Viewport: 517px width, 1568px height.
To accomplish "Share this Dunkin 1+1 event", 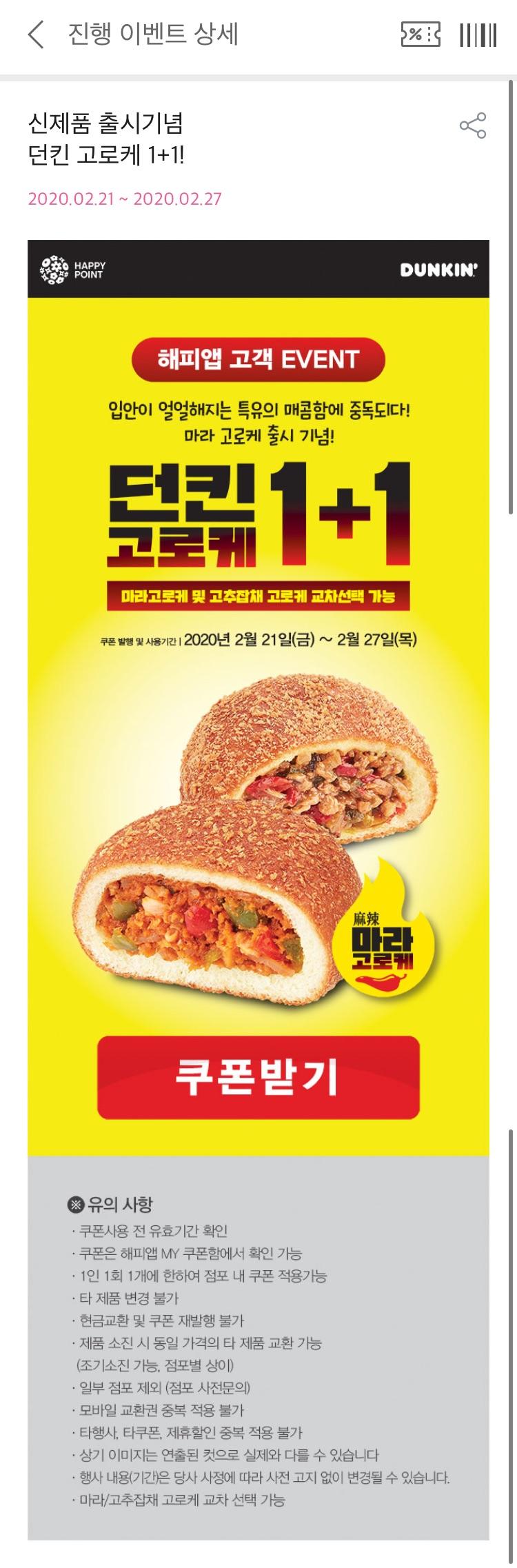I will (473, 125).
